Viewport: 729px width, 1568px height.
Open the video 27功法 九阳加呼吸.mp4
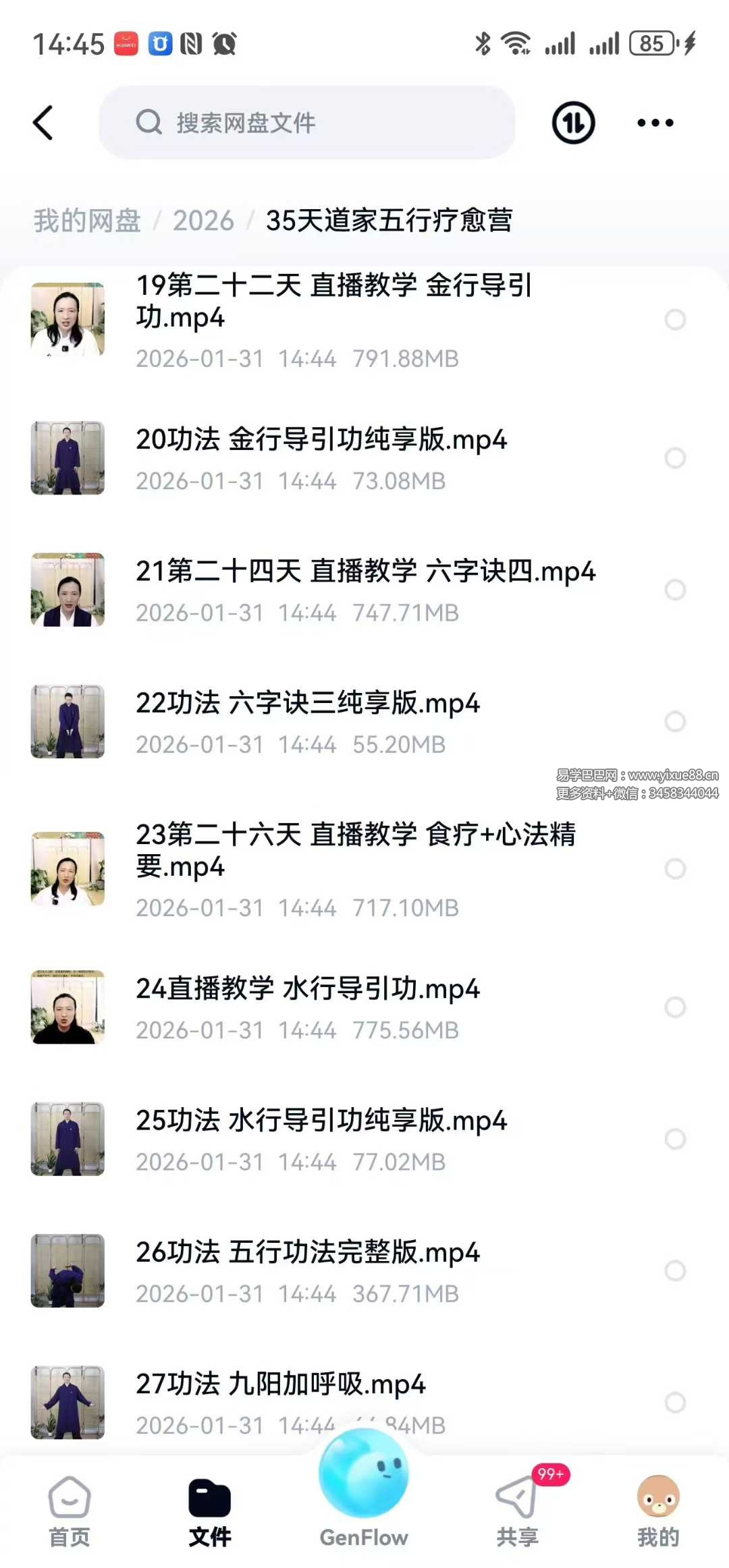281,1384
